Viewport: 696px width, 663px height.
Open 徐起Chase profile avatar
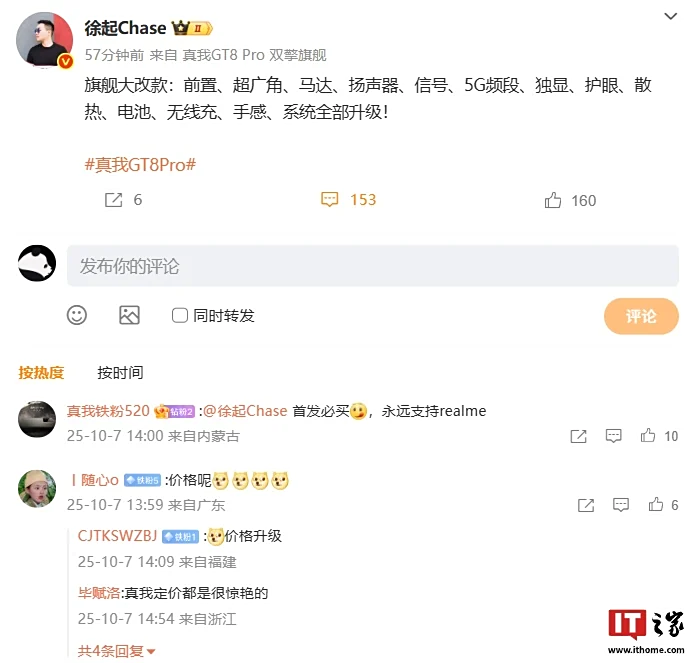[44, 40]
